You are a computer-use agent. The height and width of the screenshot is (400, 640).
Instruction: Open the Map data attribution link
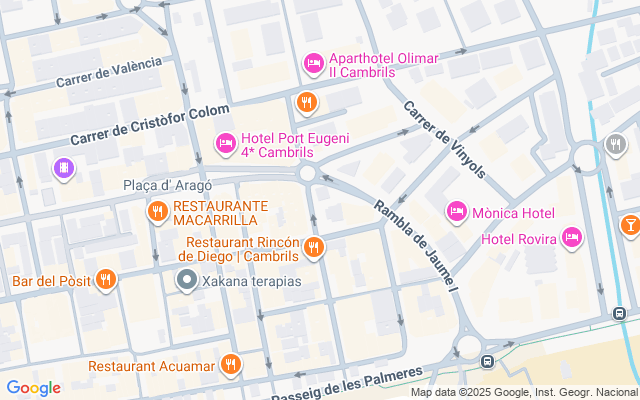coord(524,392)
